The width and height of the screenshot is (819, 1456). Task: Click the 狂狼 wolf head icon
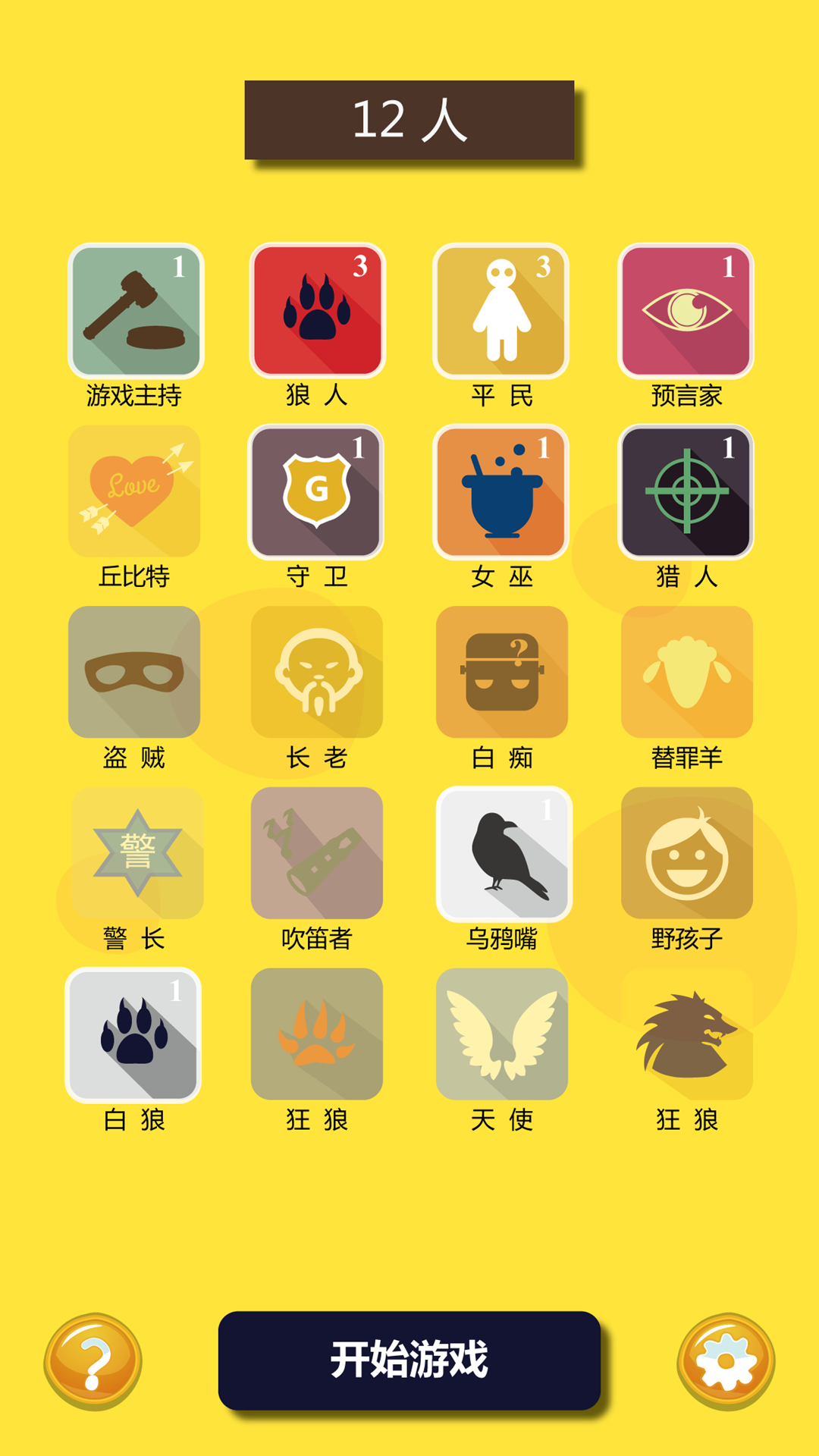click(x=684, y=1034)
